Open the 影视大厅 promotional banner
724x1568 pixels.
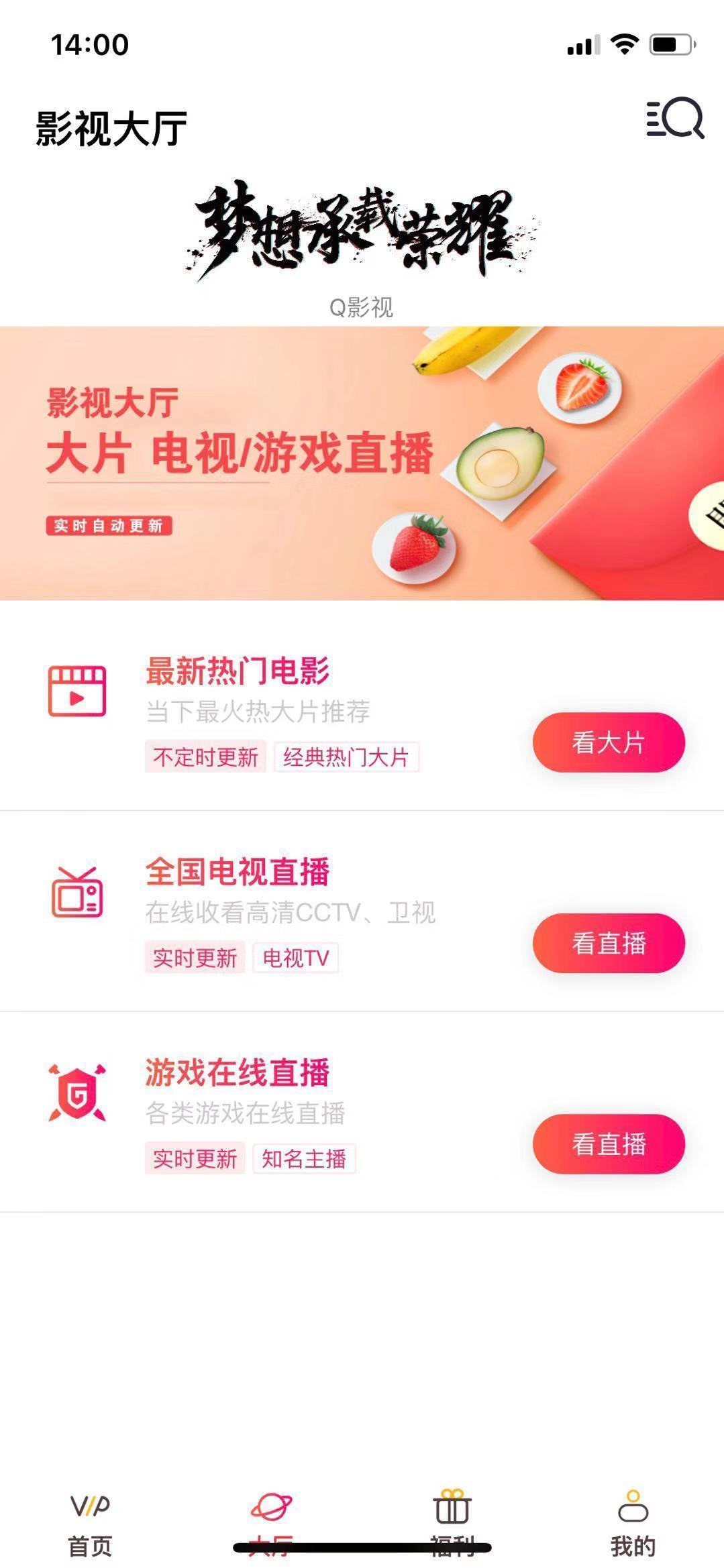pos(362,463)
